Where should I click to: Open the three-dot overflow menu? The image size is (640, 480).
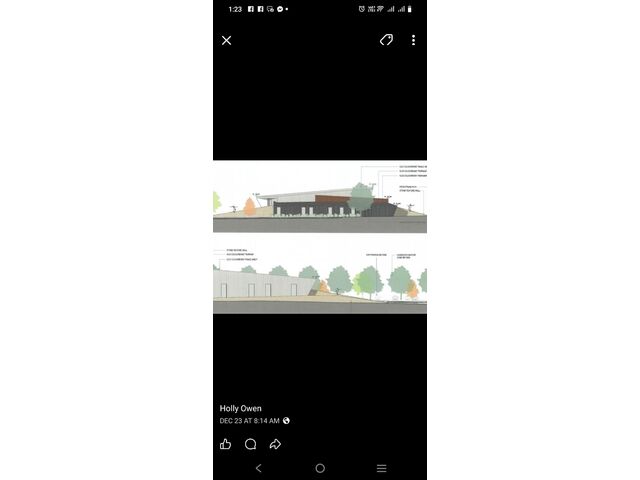[413, 40]
